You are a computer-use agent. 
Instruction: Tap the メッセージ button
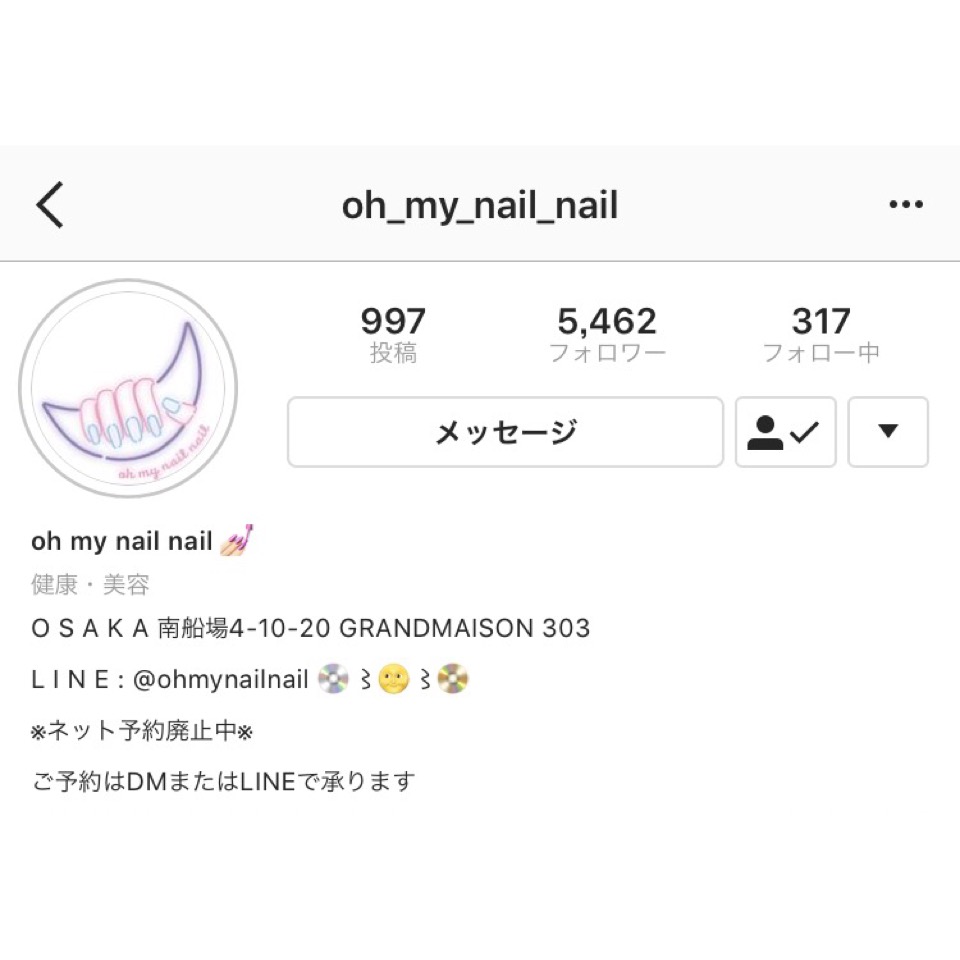(x=505, y=432)
